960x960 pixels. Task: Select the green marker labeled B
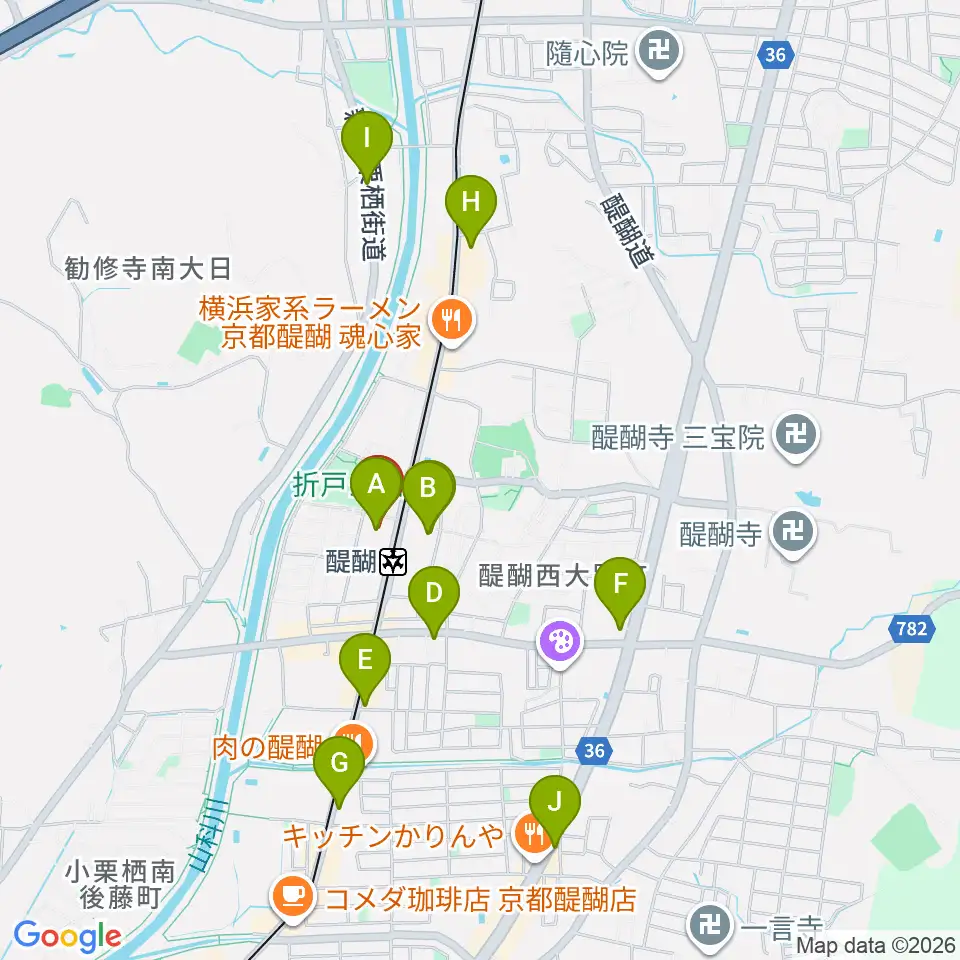click(x=428, y=492)
